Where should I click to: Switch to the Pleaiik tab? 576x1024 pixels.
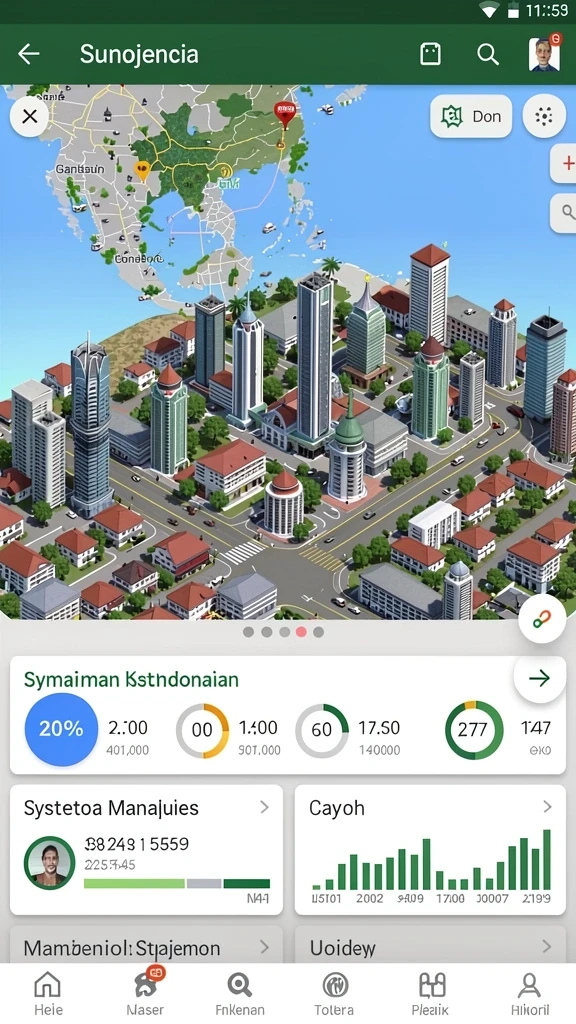(x=431, y=994)
